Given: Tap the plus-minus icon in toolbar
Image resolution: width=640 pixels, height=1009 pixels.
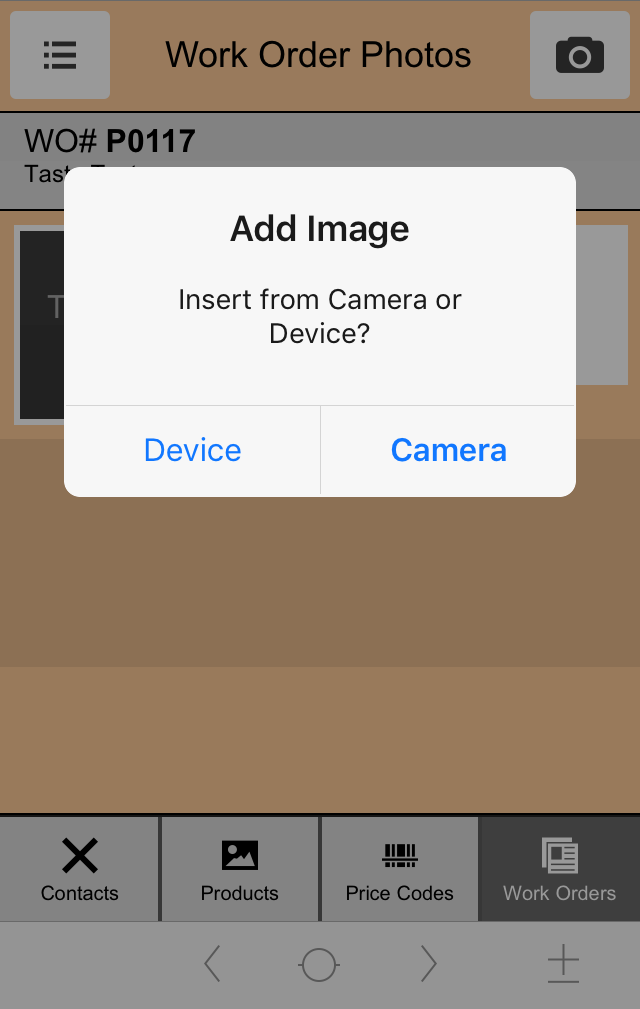Looking at the screenshot, I should [x=563, y=964].
